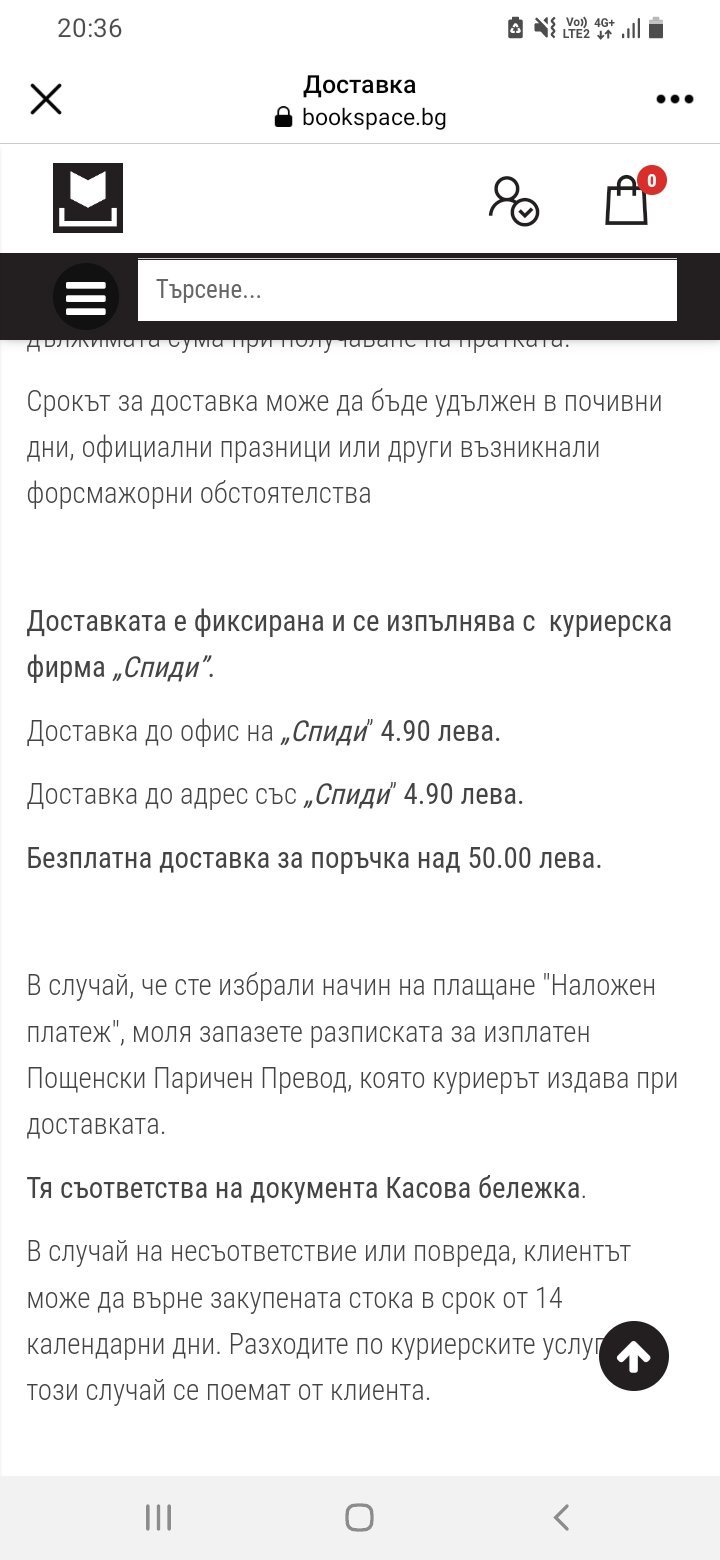Close the in-app browser page
This screenshot has width=720, height=1560.
(46, 99)
